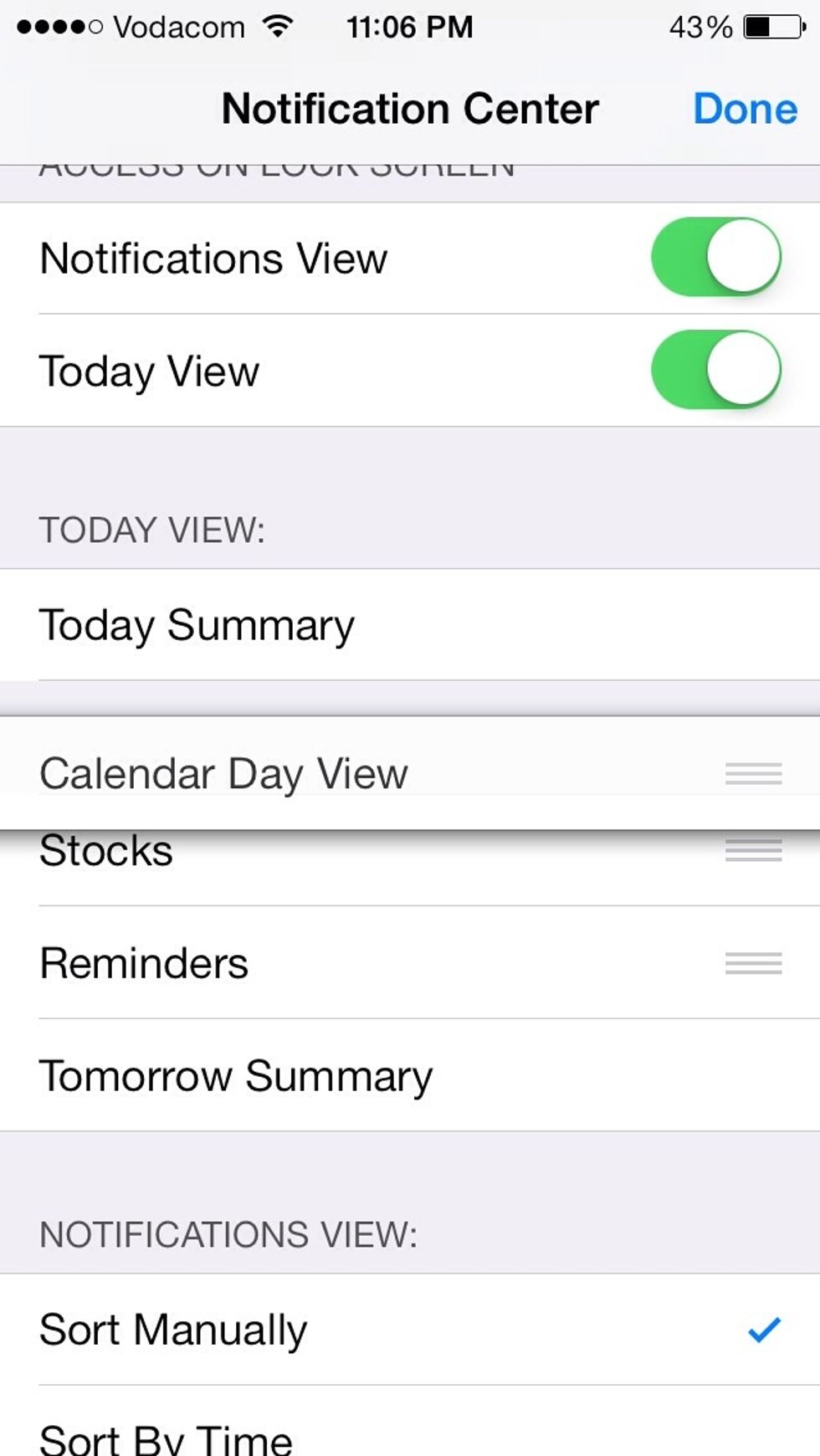Tap Done in the navigation bar
This screenshot has width=820, height=1456.
(x=745, y=109)
